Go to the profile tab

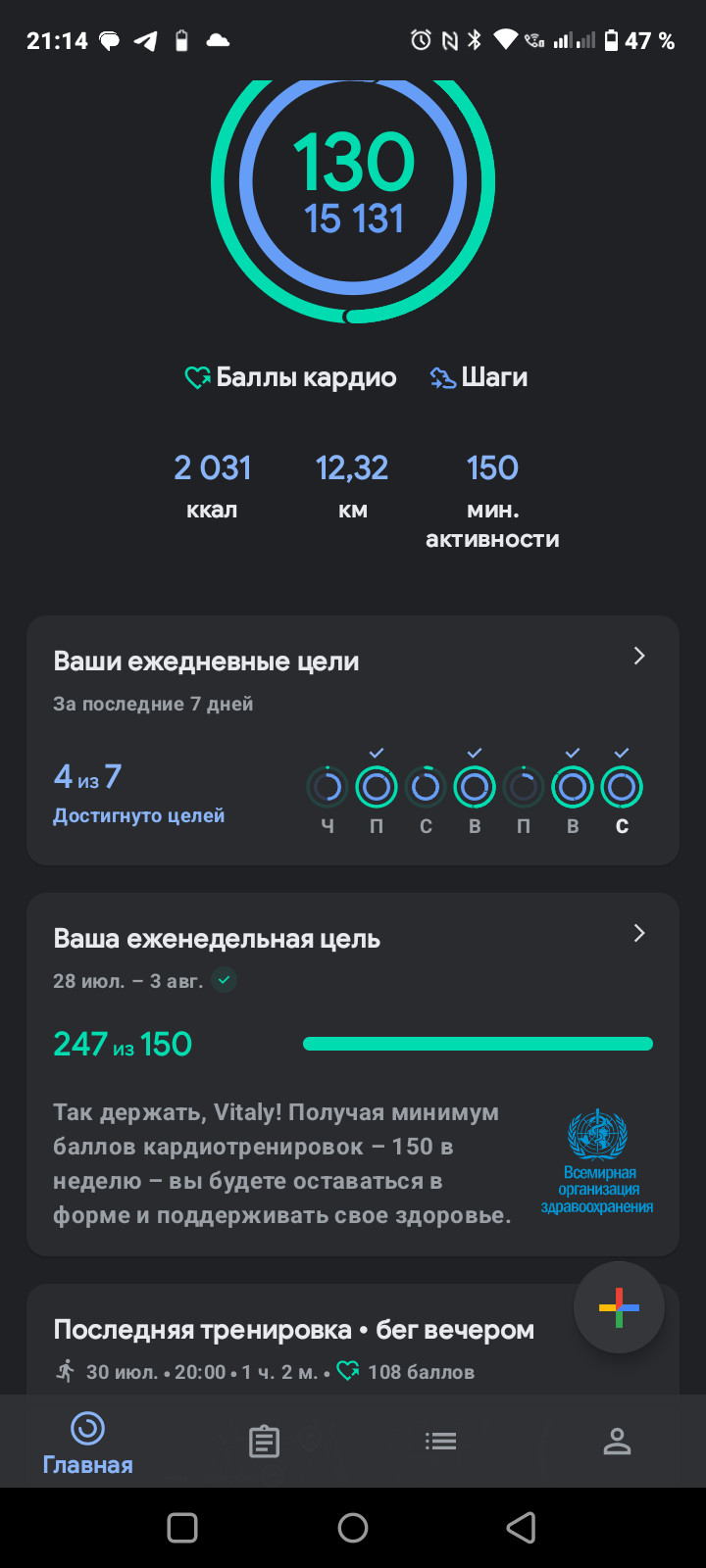pyautogui.click(x=617, y=1442)
